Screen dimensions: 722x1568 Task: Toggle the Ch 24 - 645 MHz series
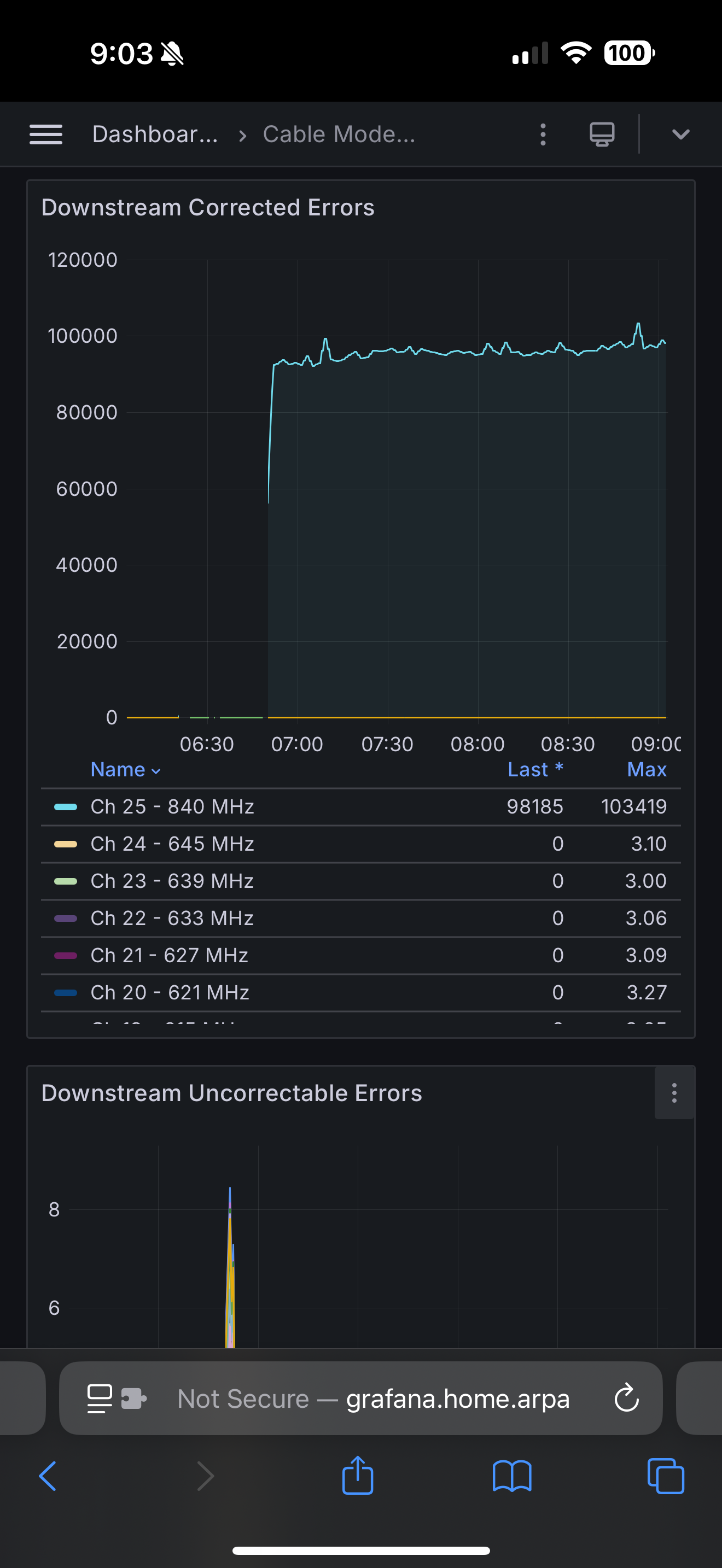(172, 844)
